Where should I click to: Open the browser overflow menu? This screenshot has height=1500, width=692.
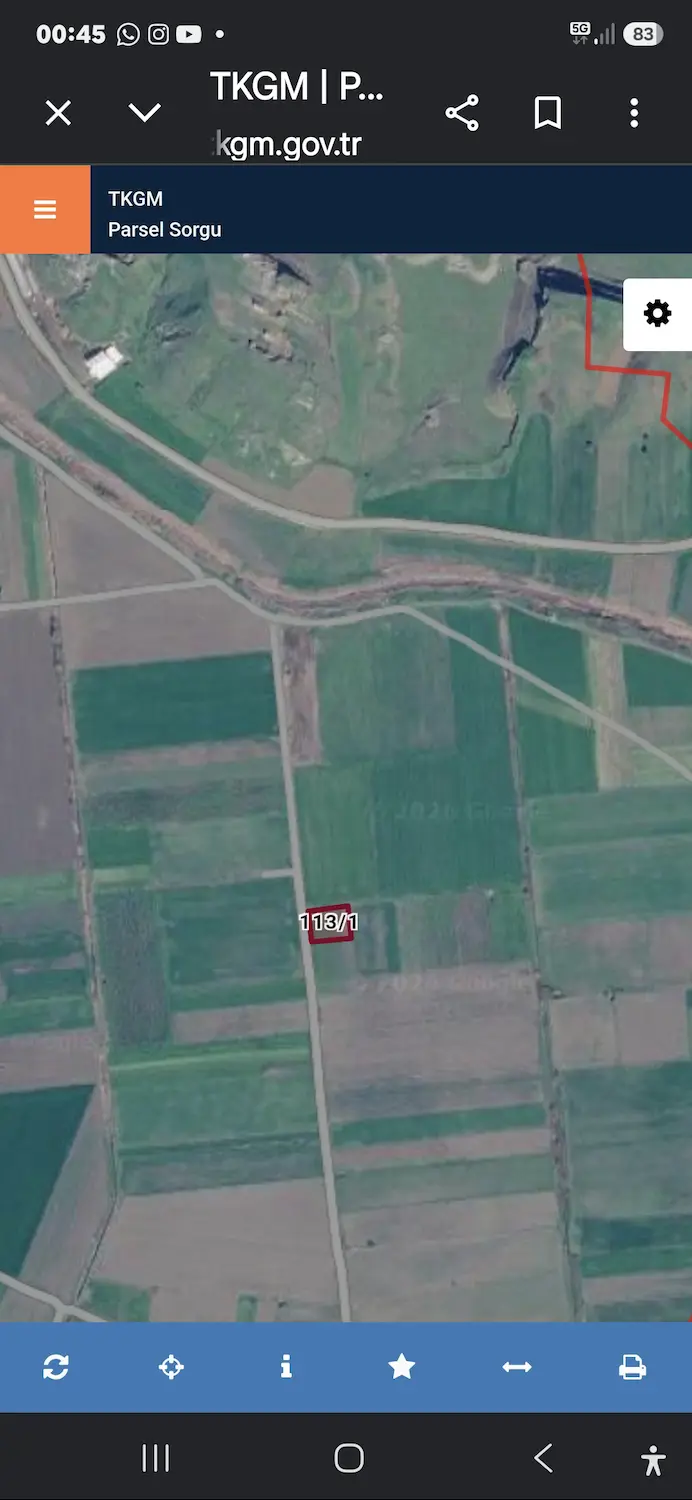tap(634, 113)
